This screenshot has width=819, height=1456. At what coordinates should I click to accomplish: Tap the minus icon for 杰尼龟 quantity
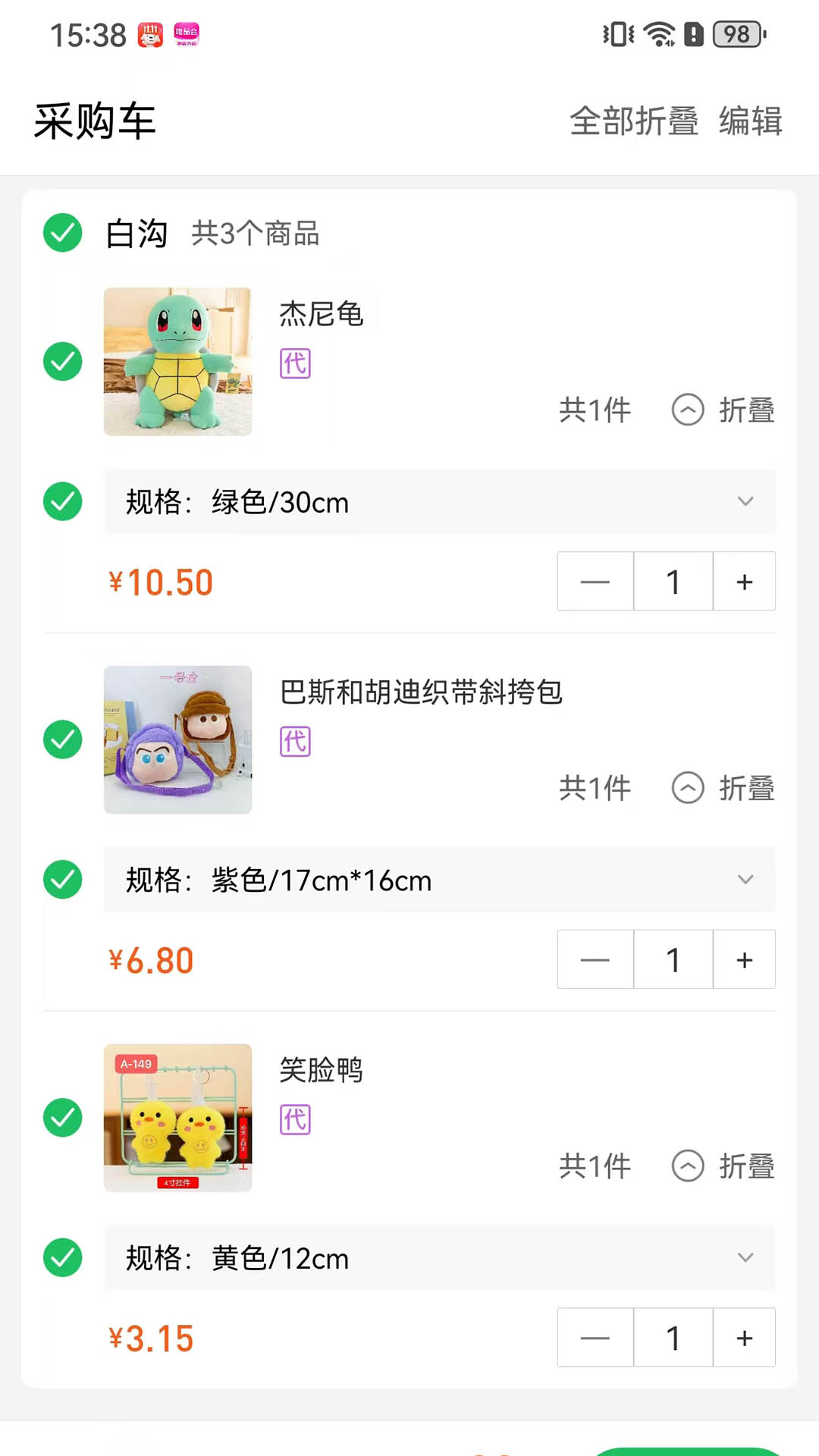click(595, 581)
